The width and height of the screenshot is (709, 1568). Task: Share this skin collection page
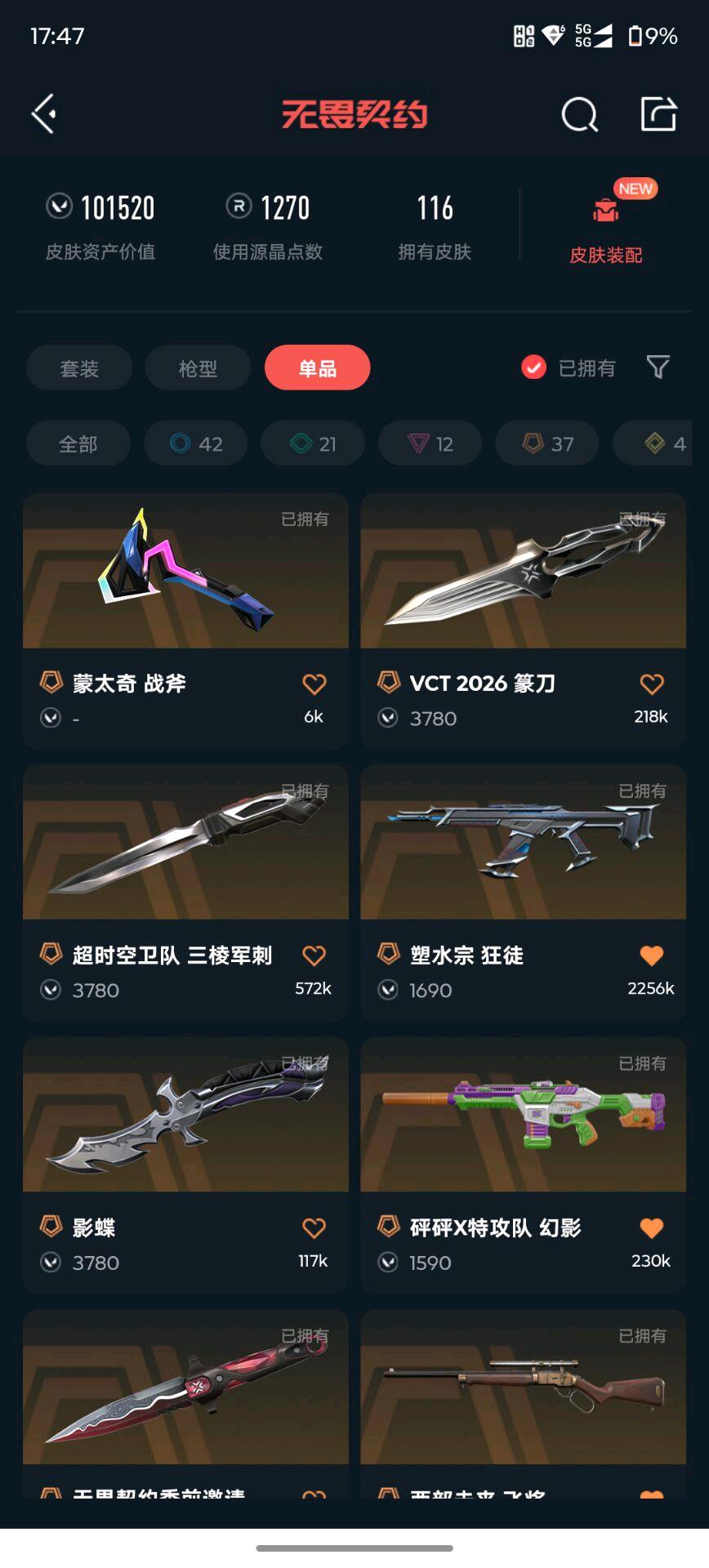(658, 114)
